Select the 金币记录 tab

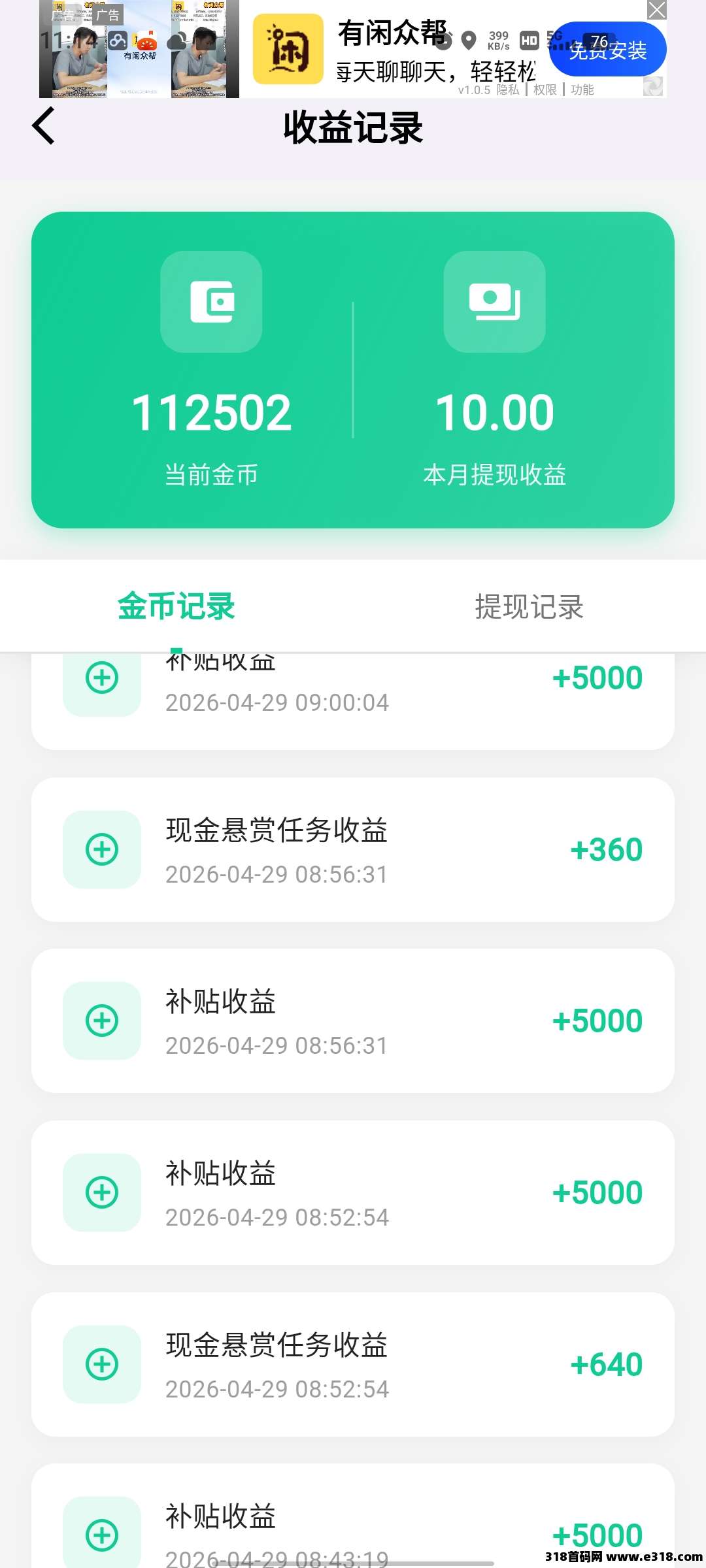pos(176,606)
